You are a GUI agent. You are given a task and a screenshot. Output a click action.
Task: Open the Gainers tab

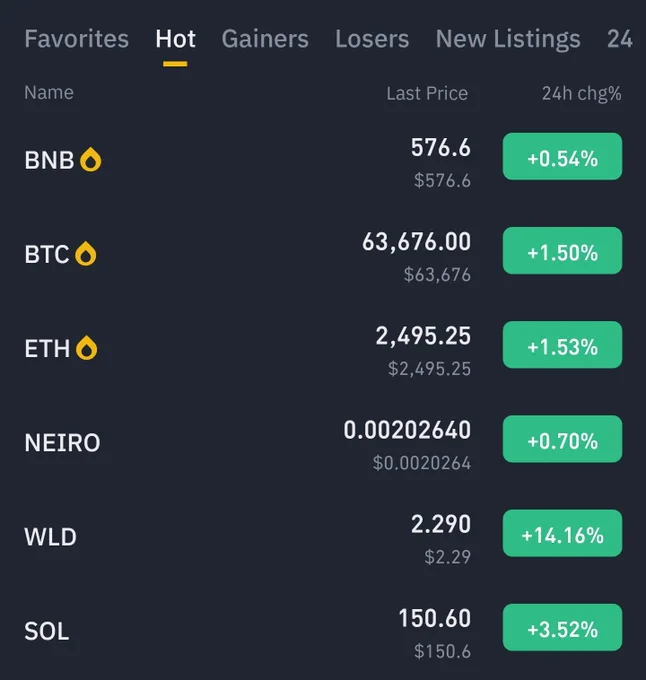pos(265,39)
